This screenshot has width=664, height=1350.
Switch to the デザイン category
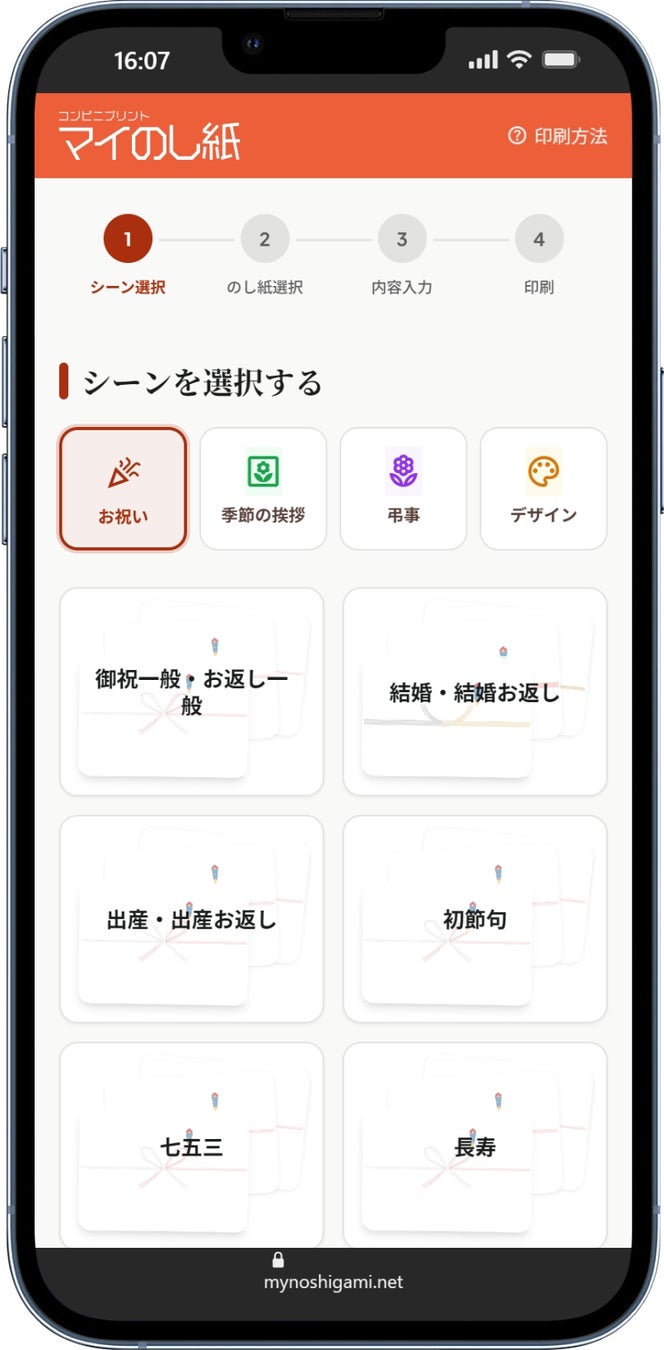tap(543, 489)
